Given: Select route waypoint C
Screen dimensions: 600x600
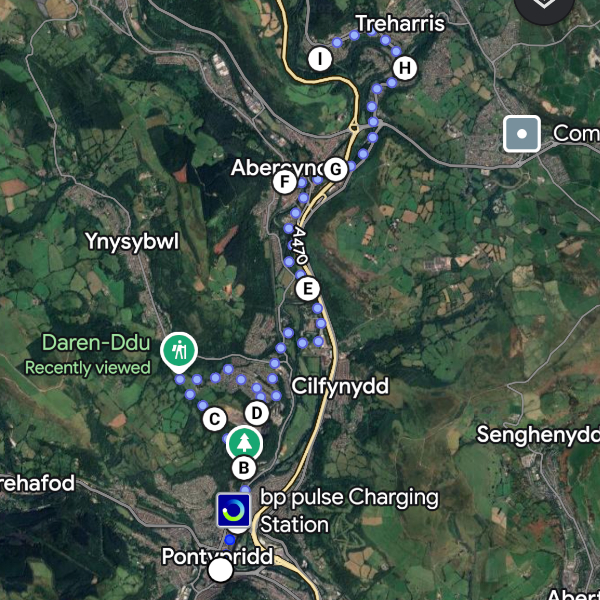Looking at the screenshot, I should point(213,418).
